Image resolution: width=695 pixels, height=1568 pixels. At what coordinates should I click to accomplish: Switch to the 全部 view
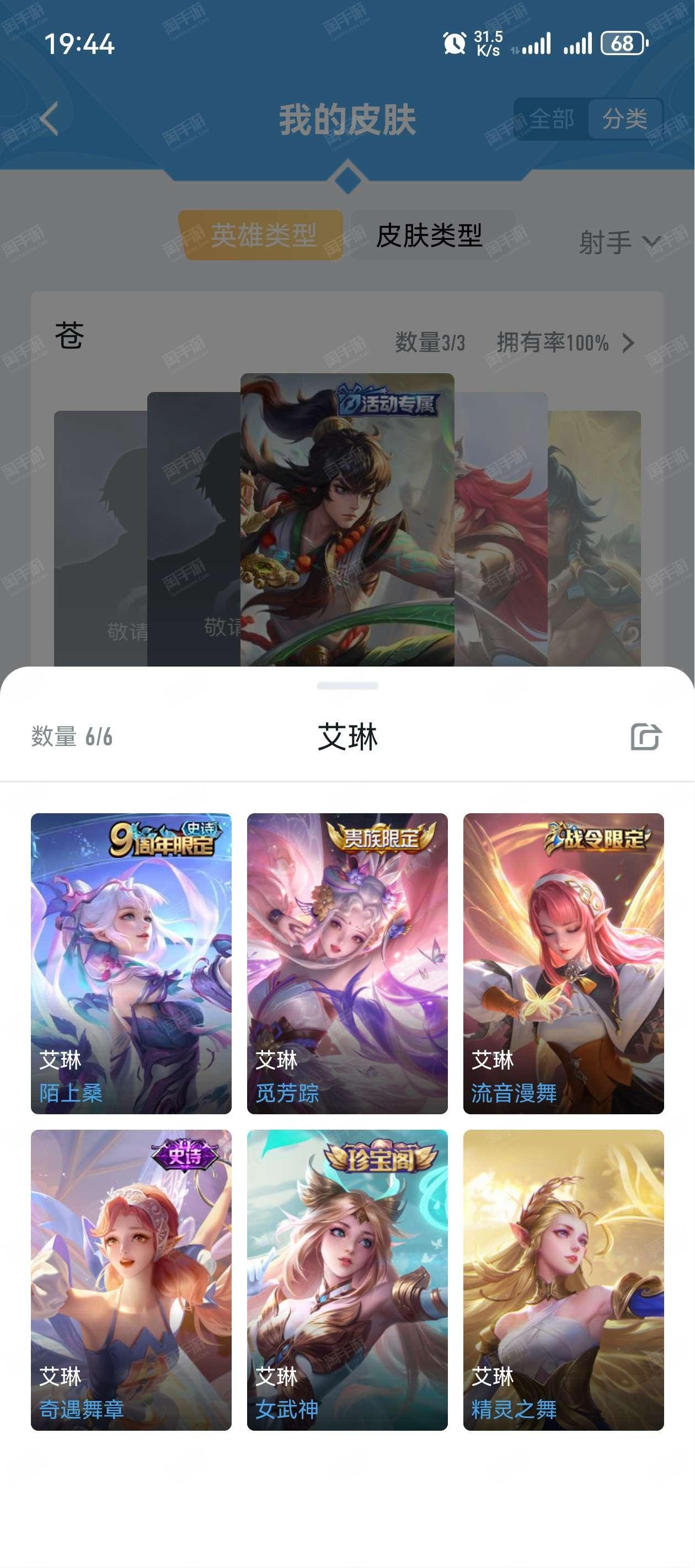tap(551, 119)
